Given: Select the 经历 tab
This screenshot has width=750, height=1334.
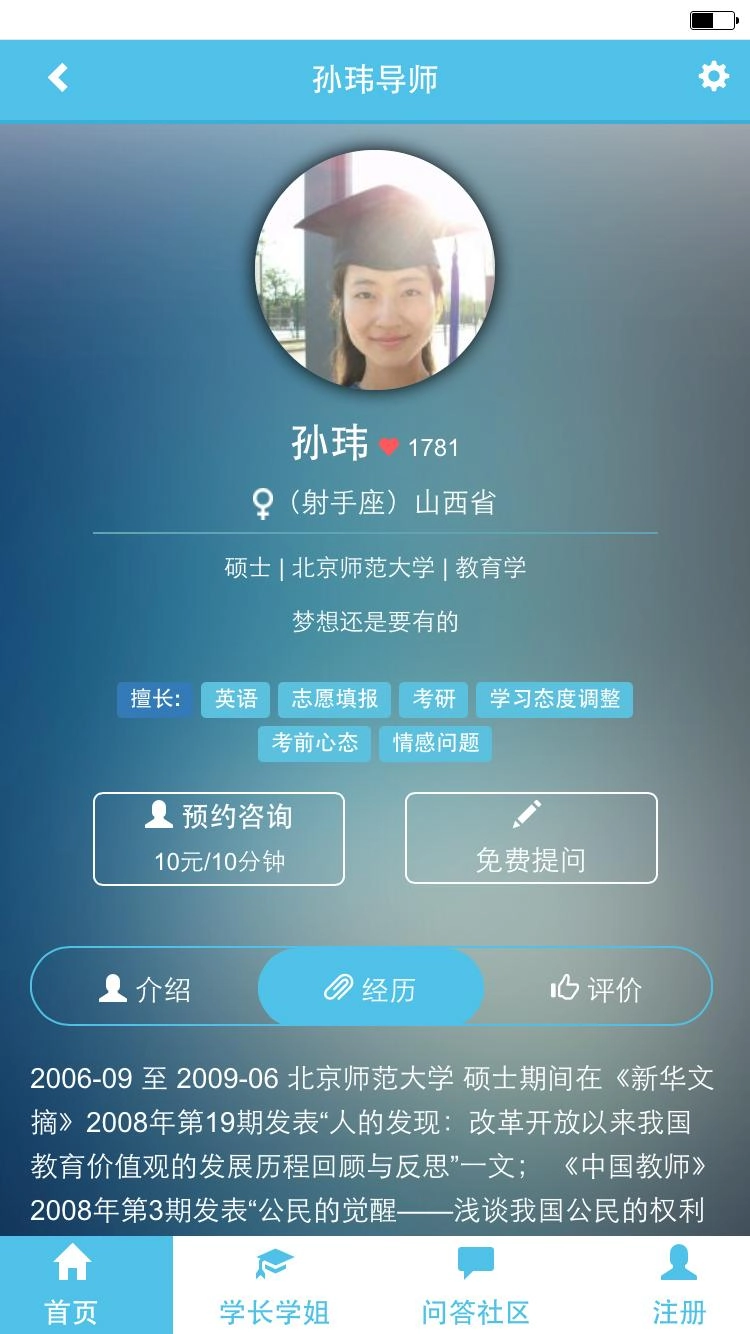Looking at the screenshot, I should click(x=371, y=989).
